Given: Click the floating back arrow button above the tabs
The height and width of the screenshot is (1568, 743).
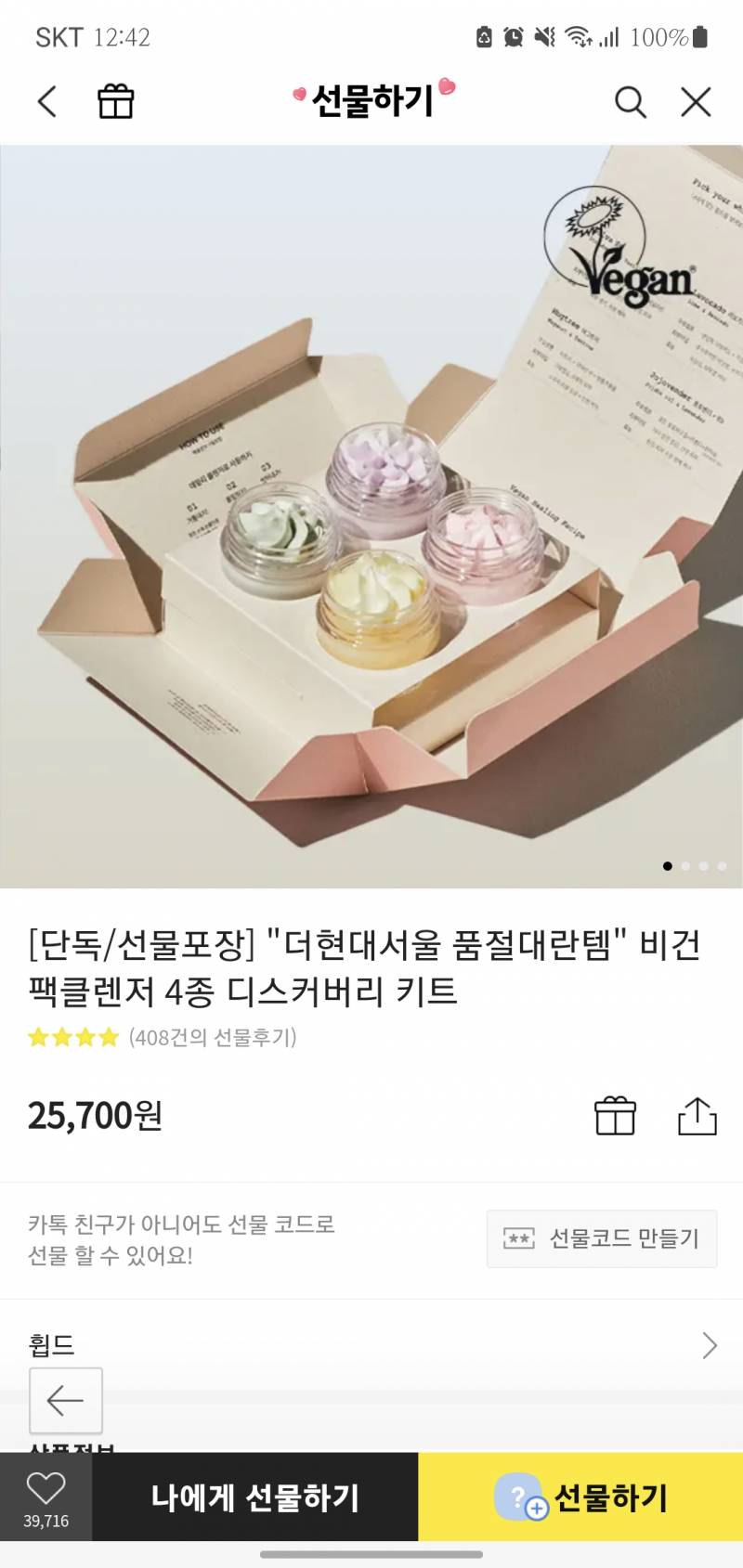Looking at the screenshot, I should (65, 1400).
